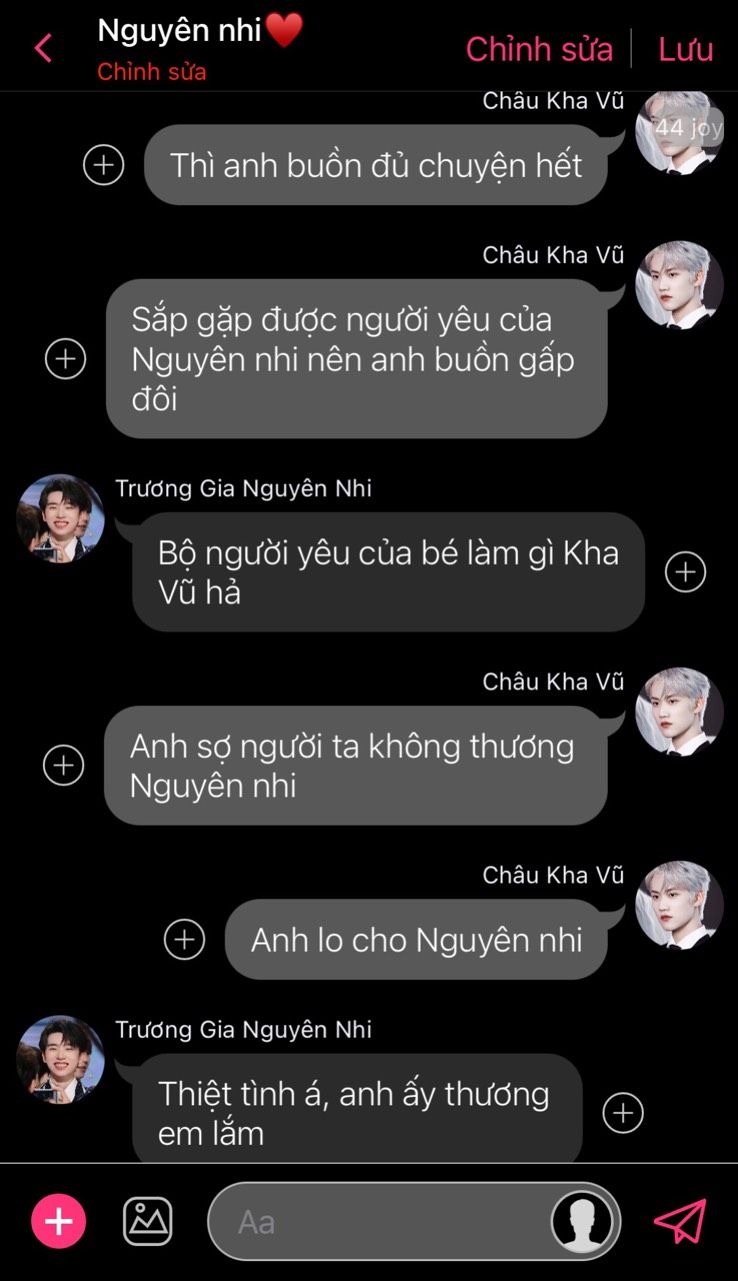Tap plus beside 'Anh lo cho Nguyên nhi'
This screenshot has height=1281, width=738.
tap(184, 939)
